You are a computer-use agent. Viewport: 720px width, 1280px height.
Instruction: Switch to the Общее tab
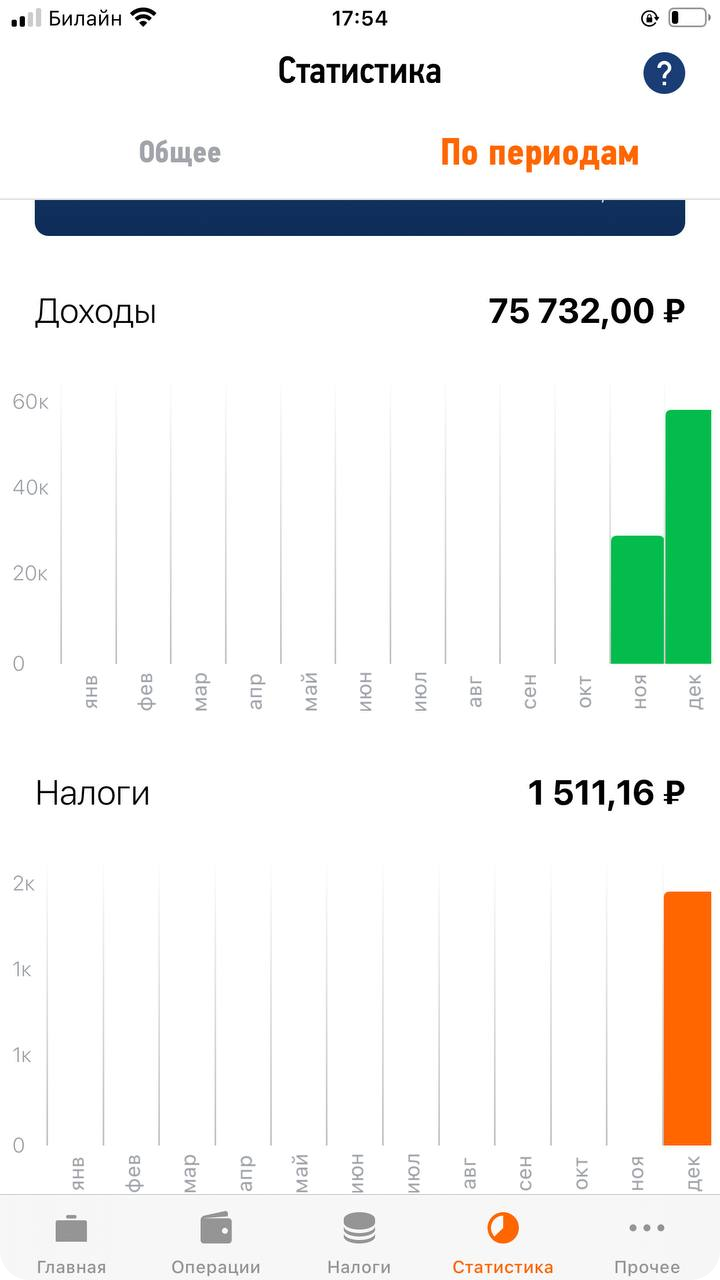pyautogui.click(x=180, y=153)
